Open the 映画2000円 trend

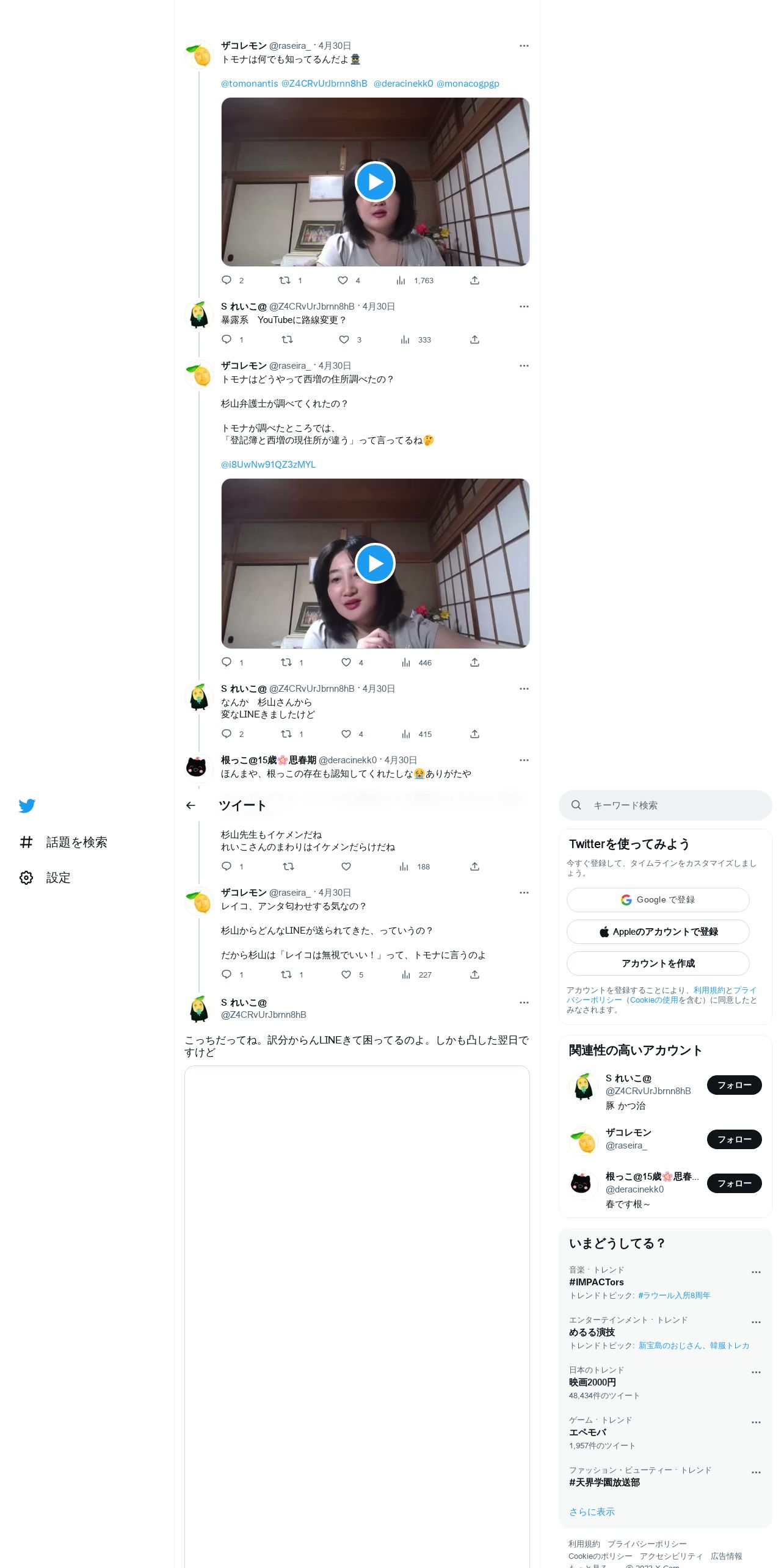pyautogui.click(x=592, y=1382)
